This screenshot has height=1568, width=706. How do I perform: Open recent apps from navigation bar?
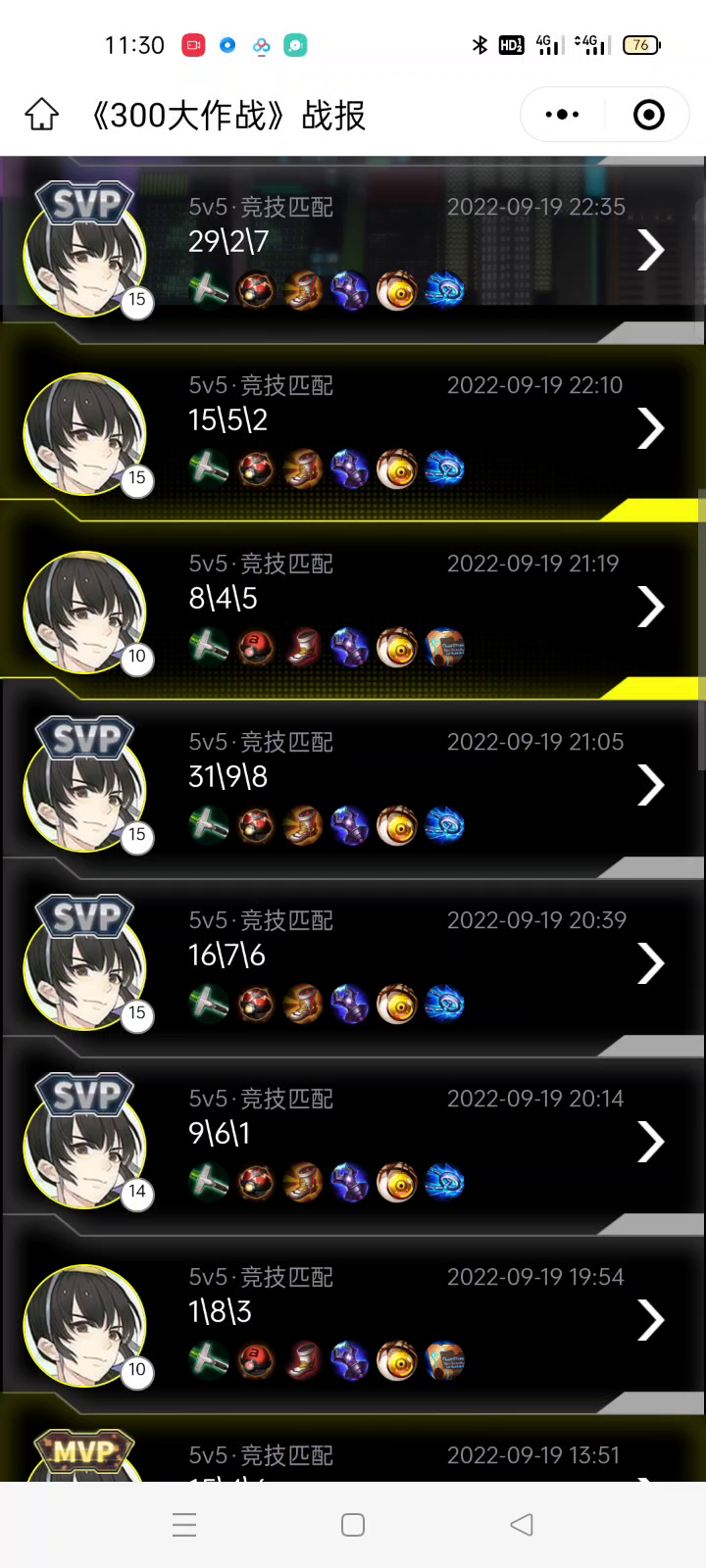pos(184,1524)
